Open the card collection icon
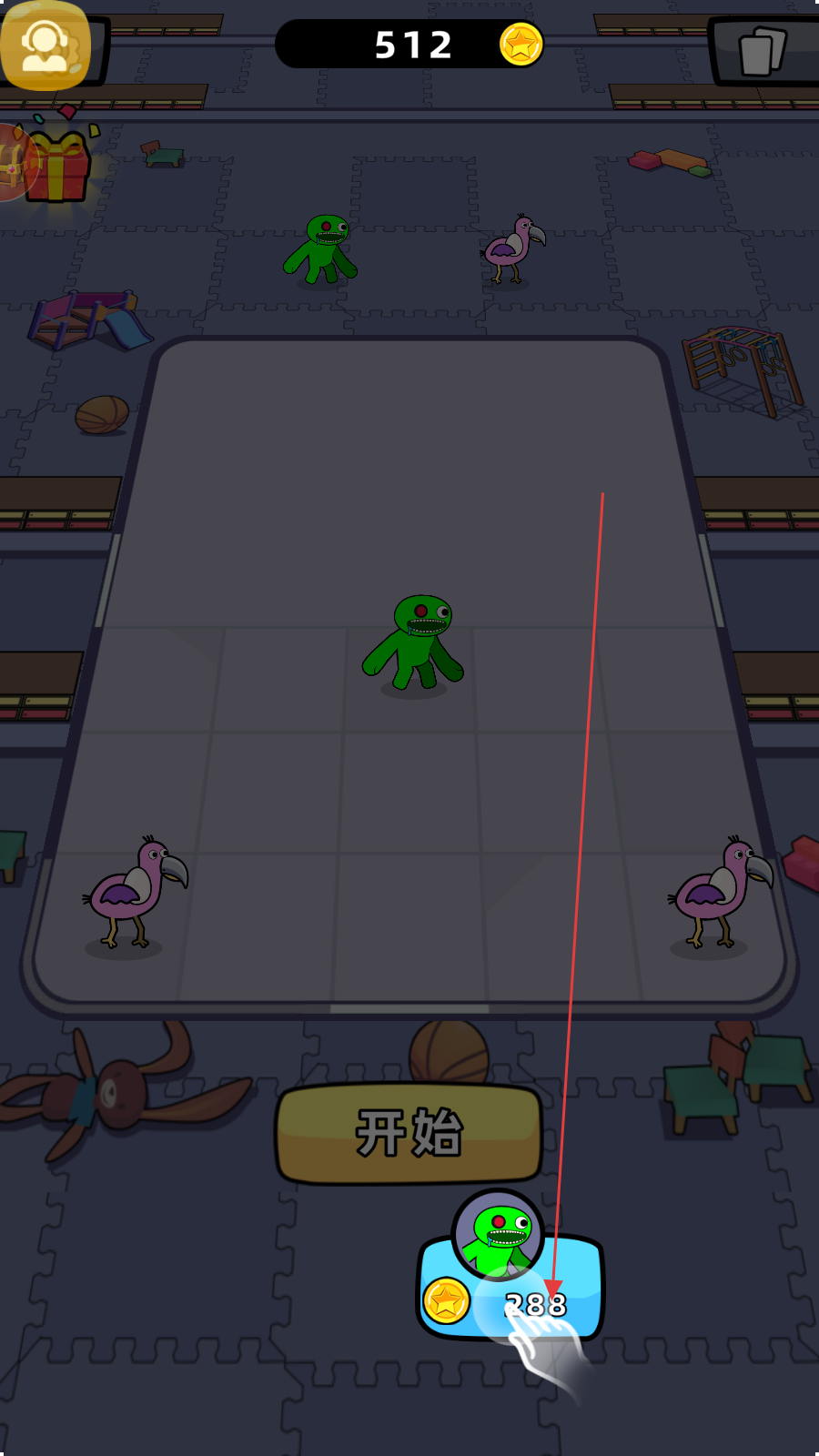The width and height of the screenshot is (819, 1456). click(x=763, y=51)
